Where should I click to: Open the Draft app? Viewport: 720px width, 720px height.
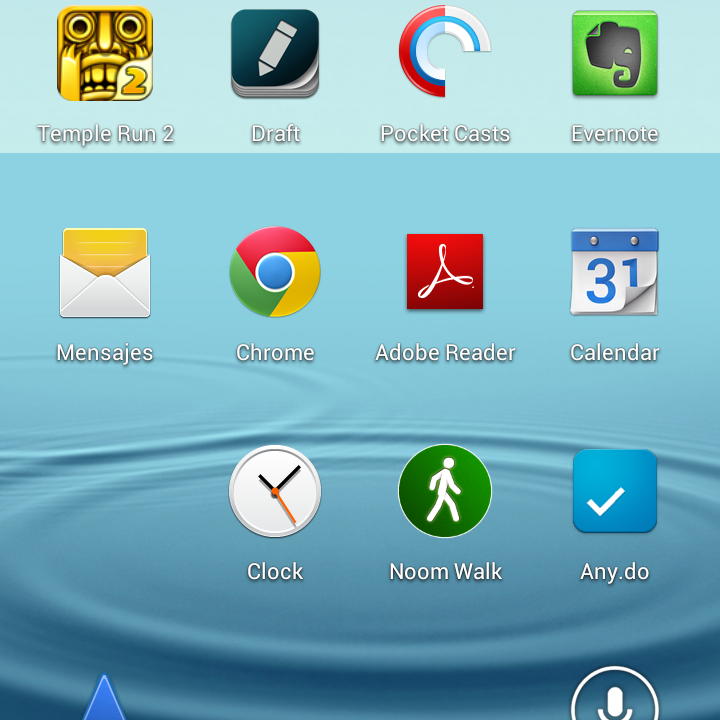tap(275, 54)
